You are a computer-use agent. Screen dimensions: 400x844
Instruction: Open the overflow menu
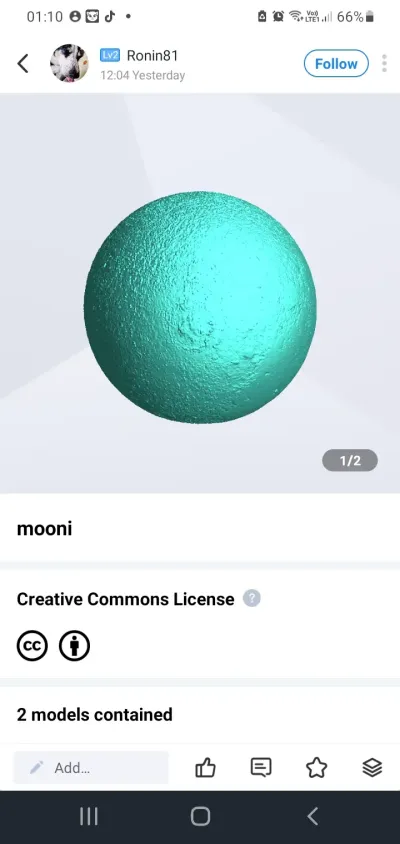pyautogui.click(x=384, y=64)
